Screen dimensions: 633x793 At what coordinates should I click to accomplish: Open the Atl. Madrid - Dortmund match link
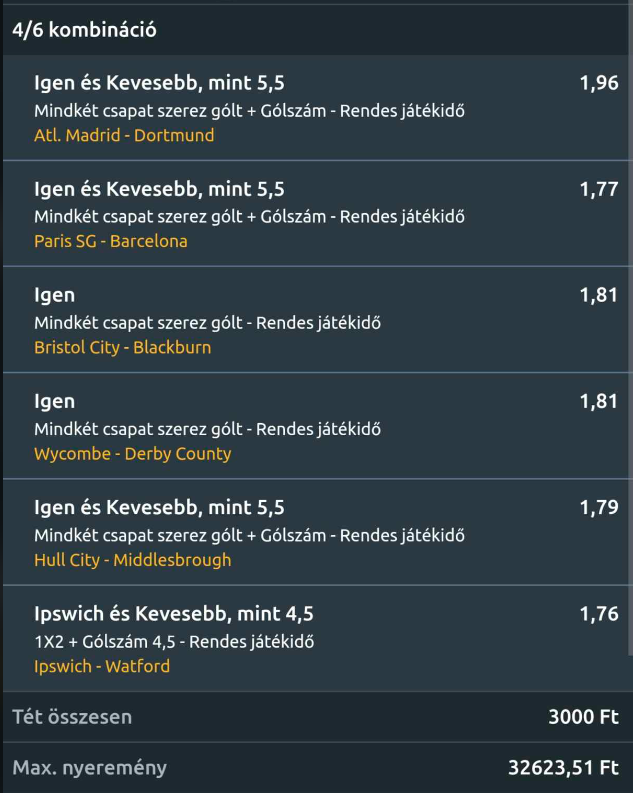124,135
